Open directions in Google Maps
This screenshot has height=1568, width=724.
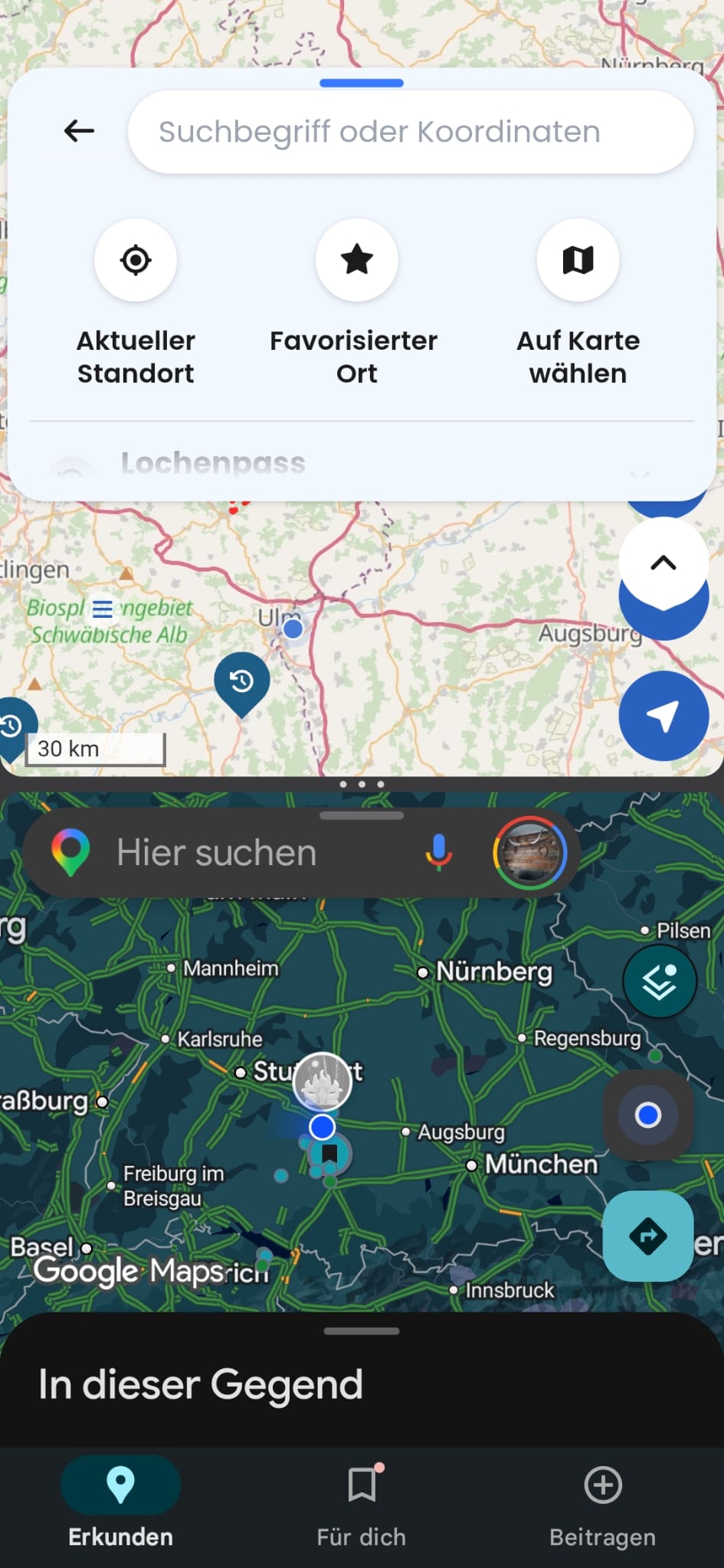[648, 1236]
